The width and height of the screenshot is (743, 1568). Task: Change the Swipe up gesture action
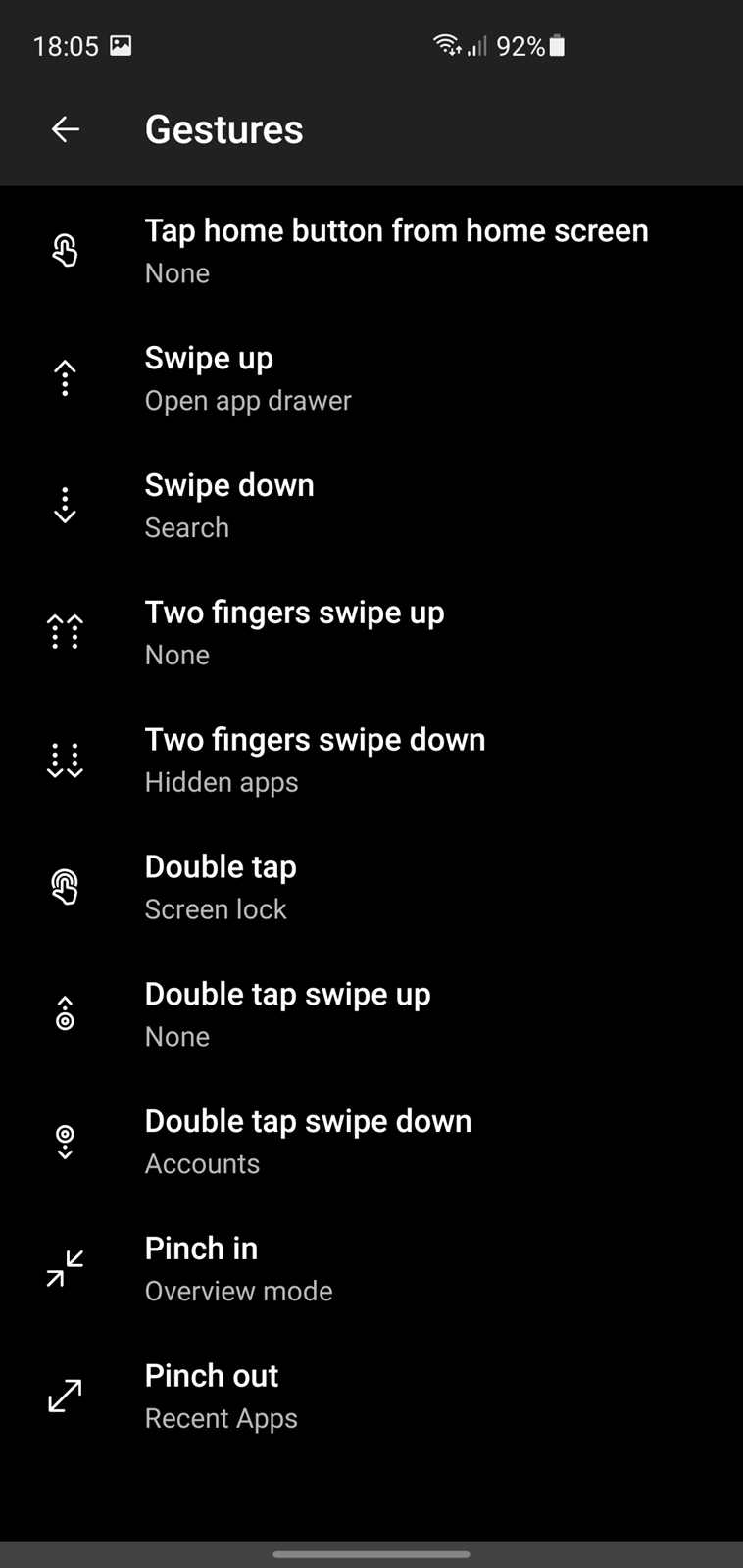371,378
